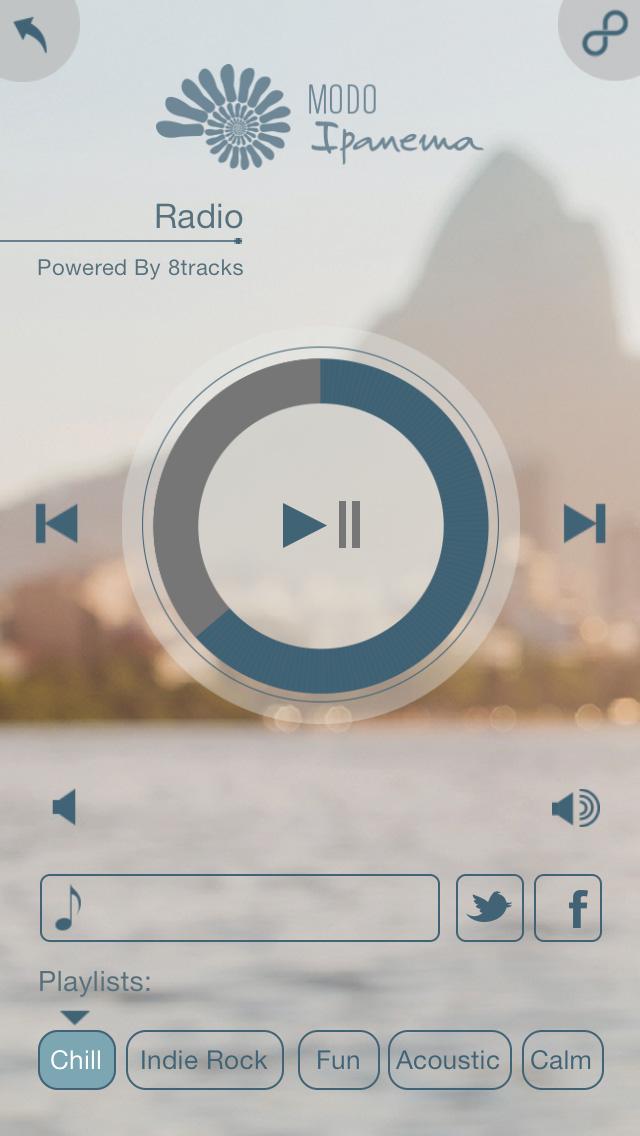640x1136 pixels.
Task: Share the track on Facebook
Action: click(568, 908)
